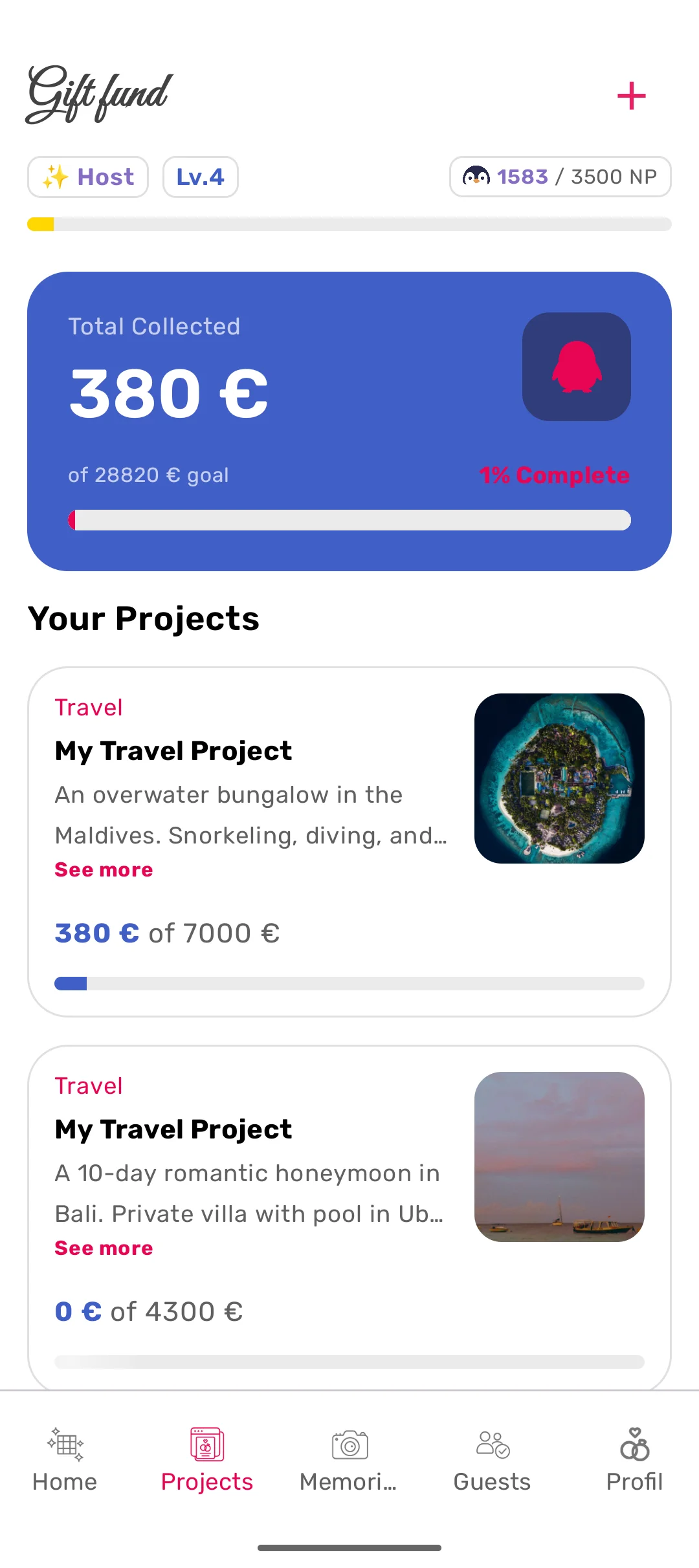The height and width of the screenshot is (1568, 699).
Task: Tap the plus icon to add a new project
Action: (x=632, y=96)
